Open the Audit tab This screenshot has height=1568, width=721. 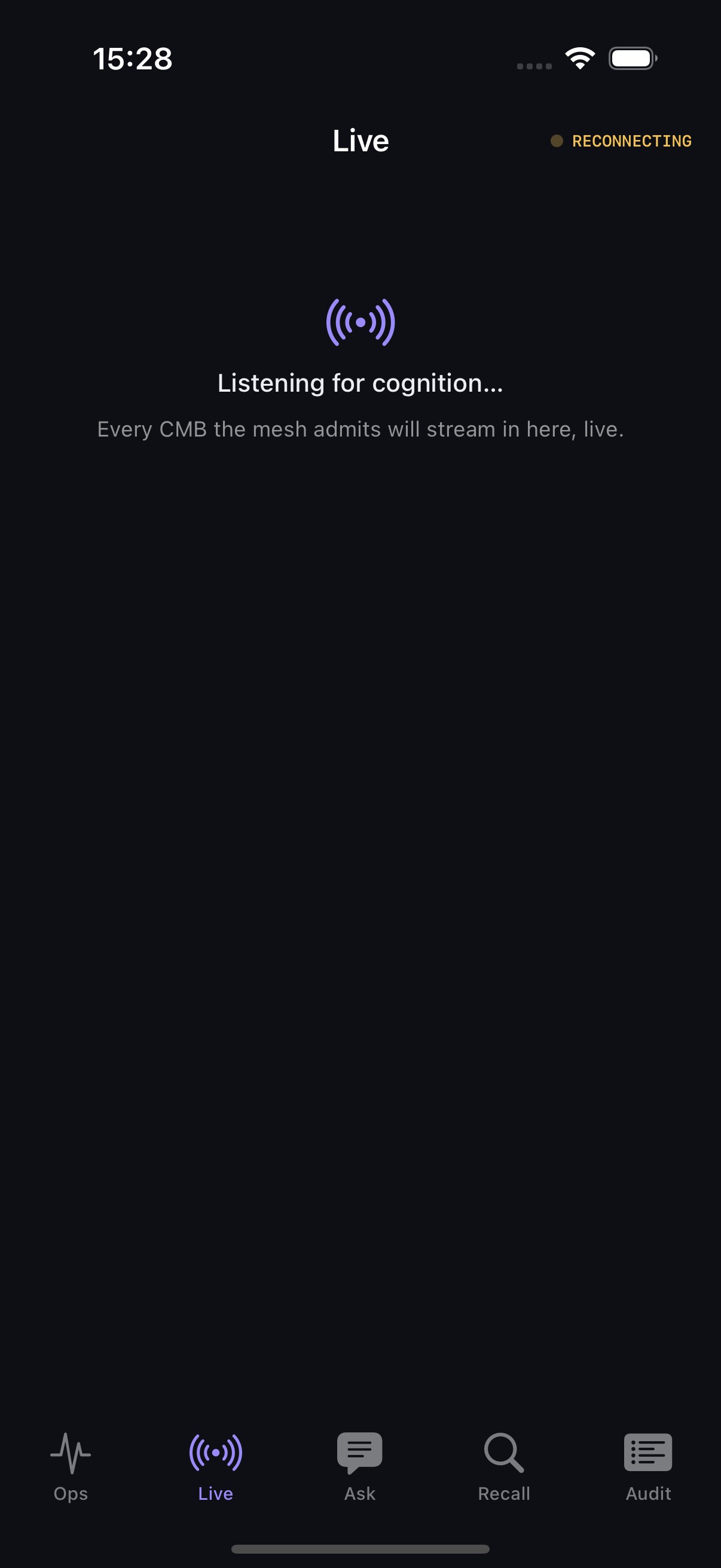pyautogui.click(x=649, y=1467)
